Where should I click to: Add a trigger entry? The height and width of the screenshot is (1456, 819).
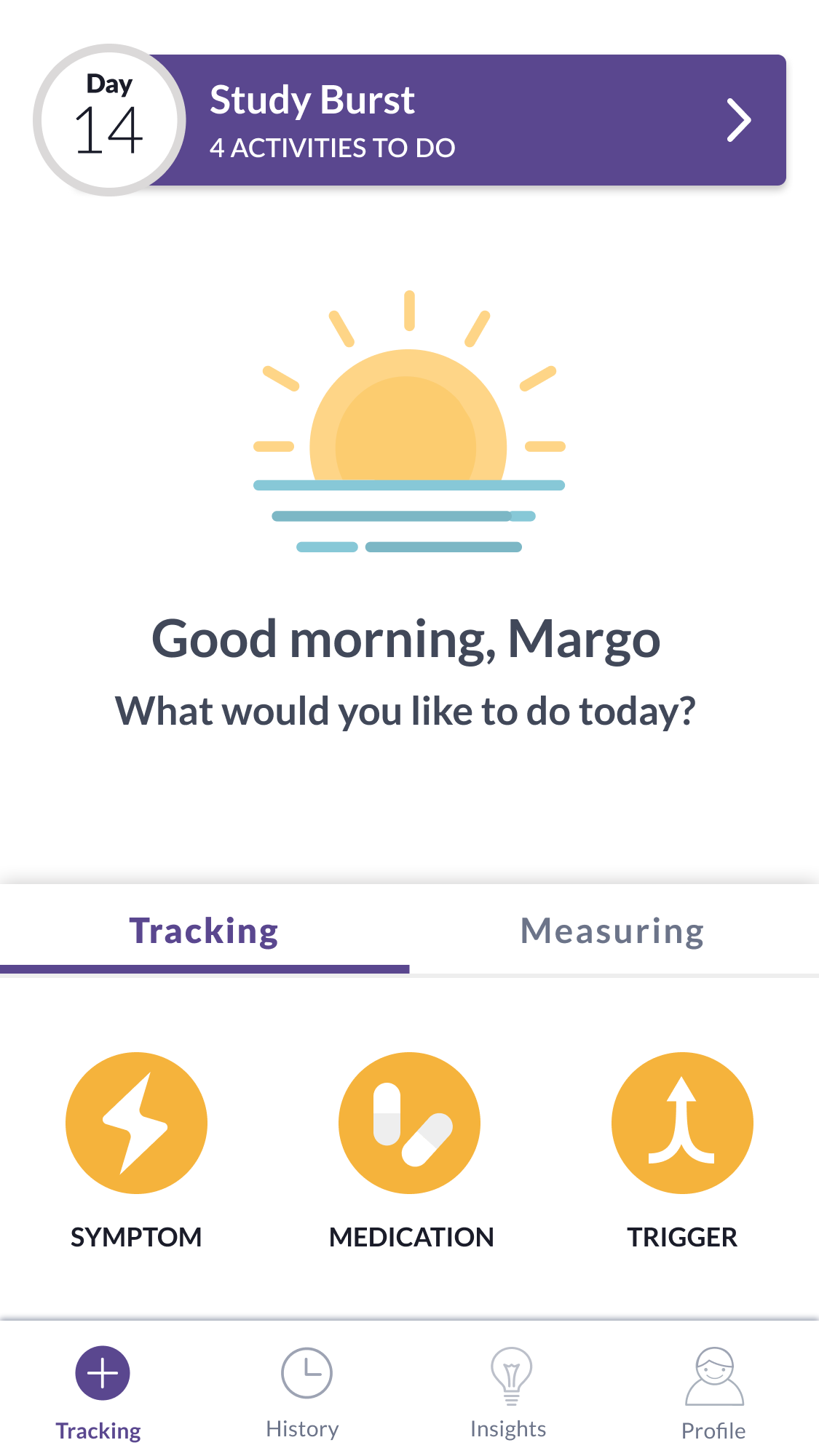pyautogui.click(x=682, y=1123)
